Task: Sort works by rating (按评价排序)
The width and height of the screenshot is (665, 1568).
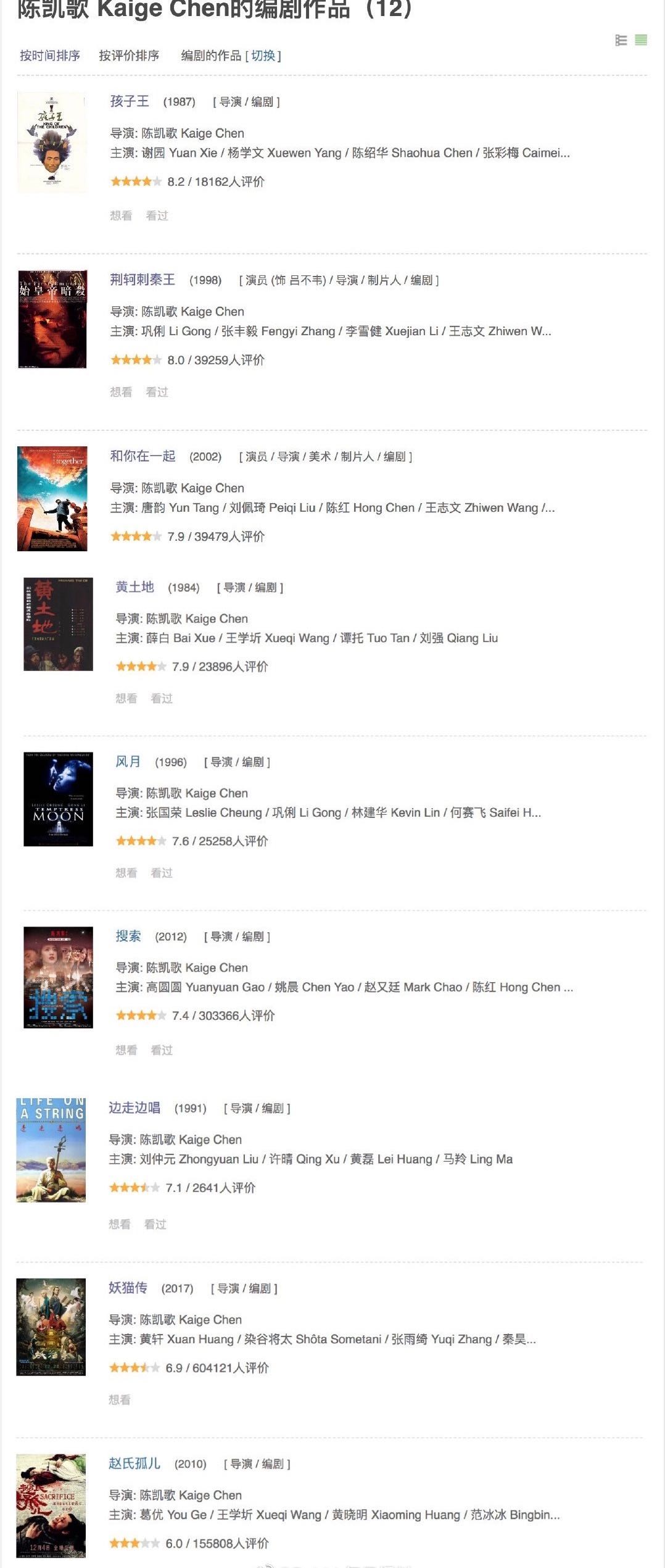Action: point(129,56)
